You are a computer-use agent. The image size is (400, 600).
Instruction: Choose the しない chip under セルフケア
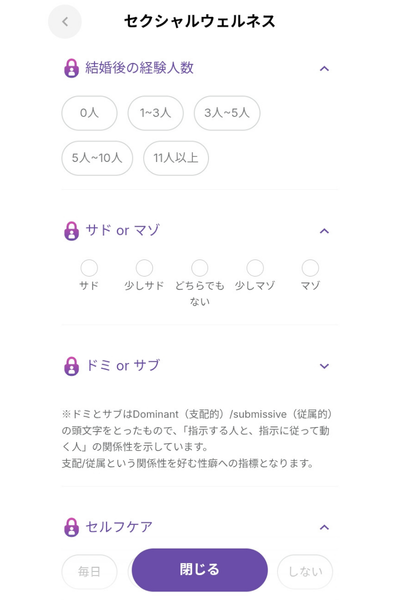[x=305, y=572]
